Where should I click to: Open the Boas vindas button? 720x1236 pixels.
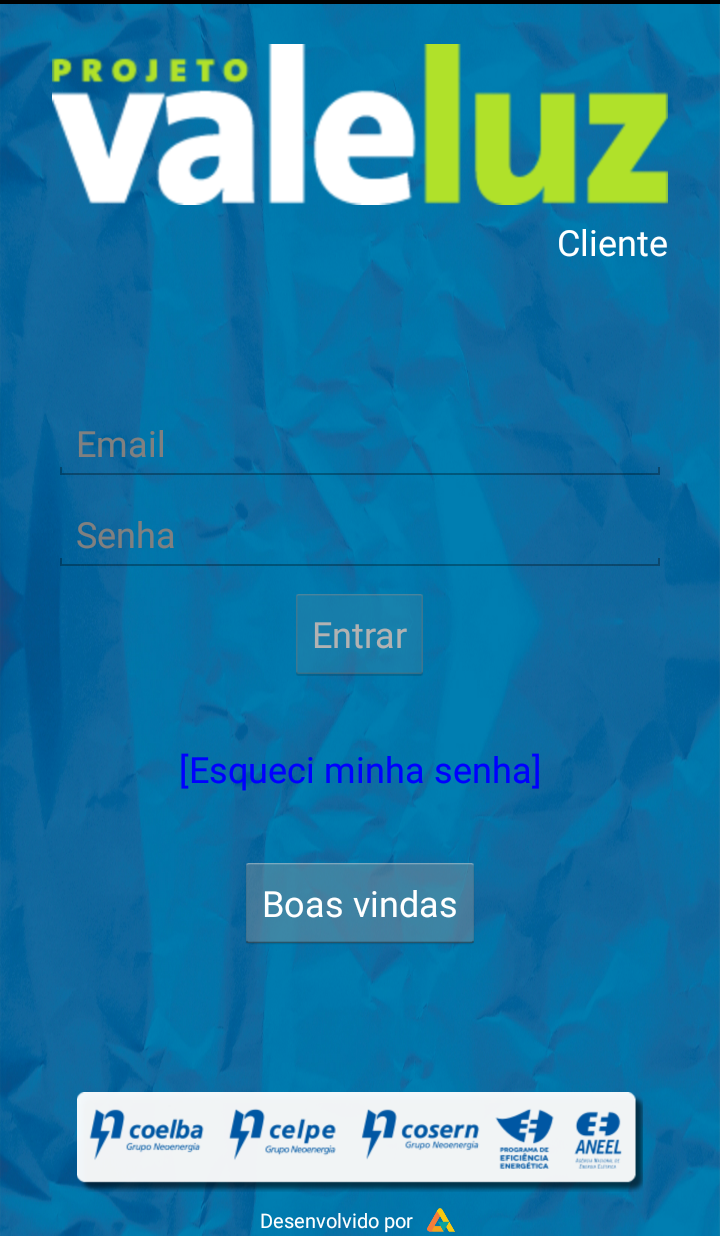pos(360,904)
